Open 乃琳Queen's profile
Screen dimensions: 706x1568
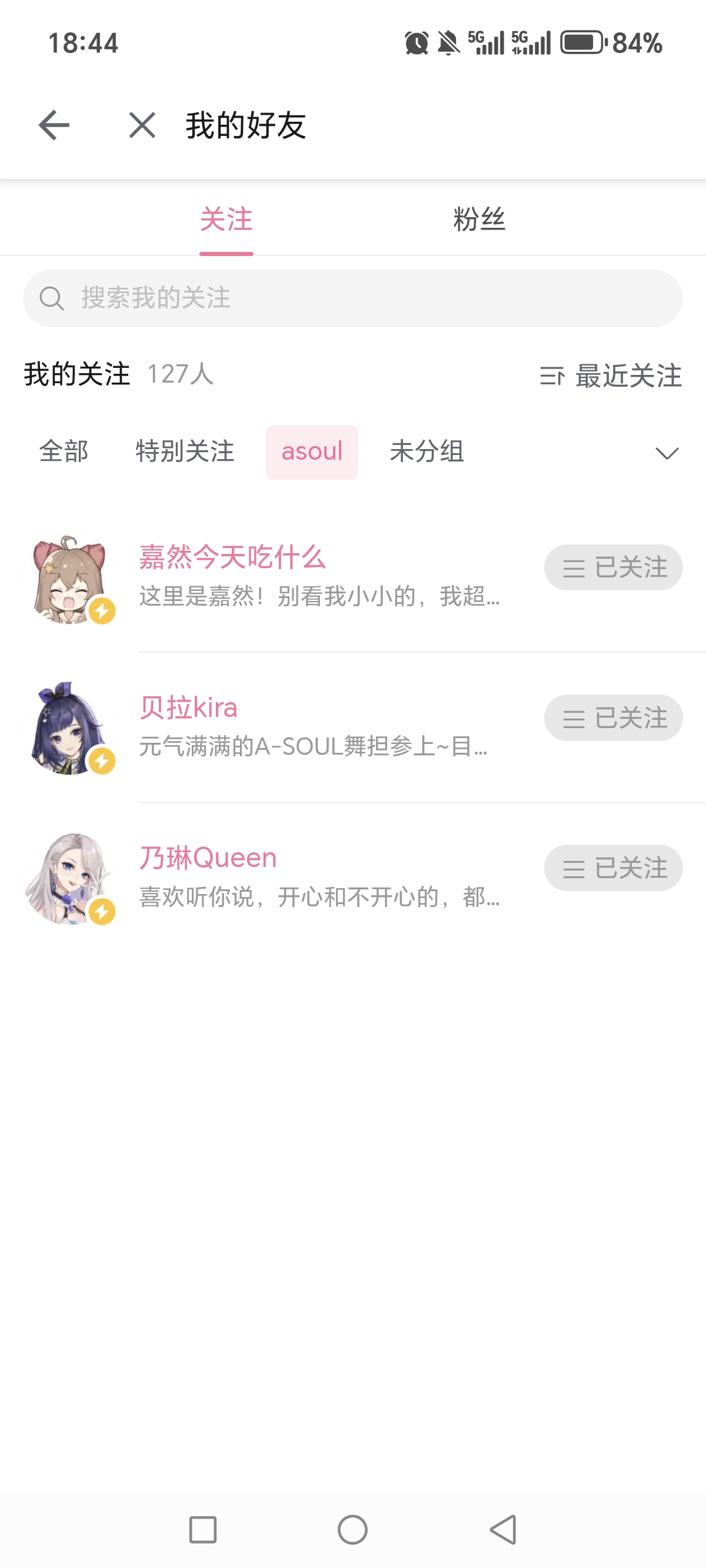(208, 858)
